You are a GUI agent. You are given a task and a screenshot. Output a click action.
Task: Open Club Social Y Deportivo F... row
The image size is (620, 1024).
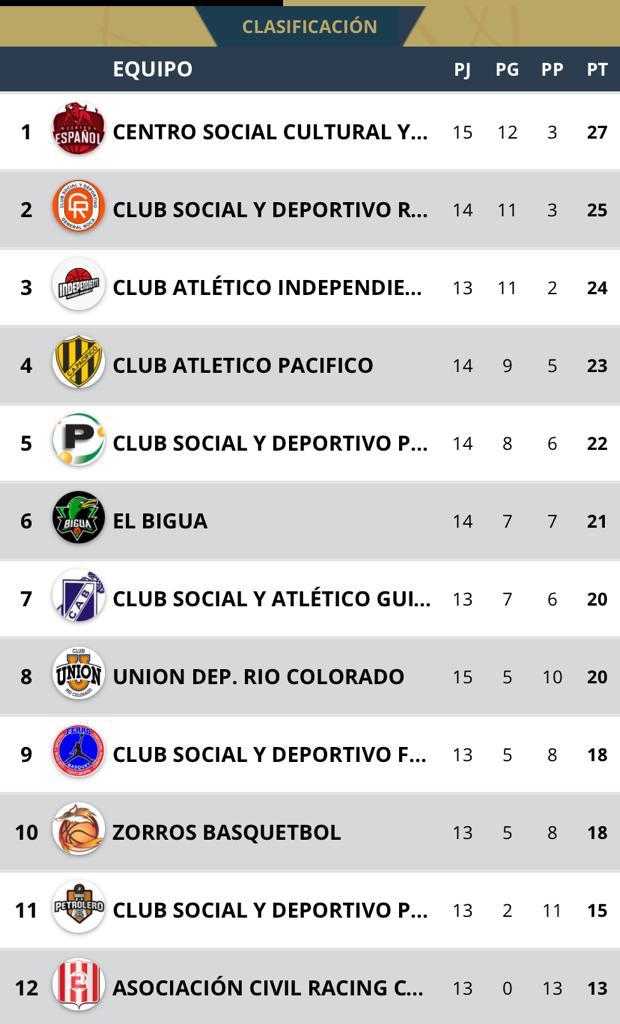click(269, 755)
